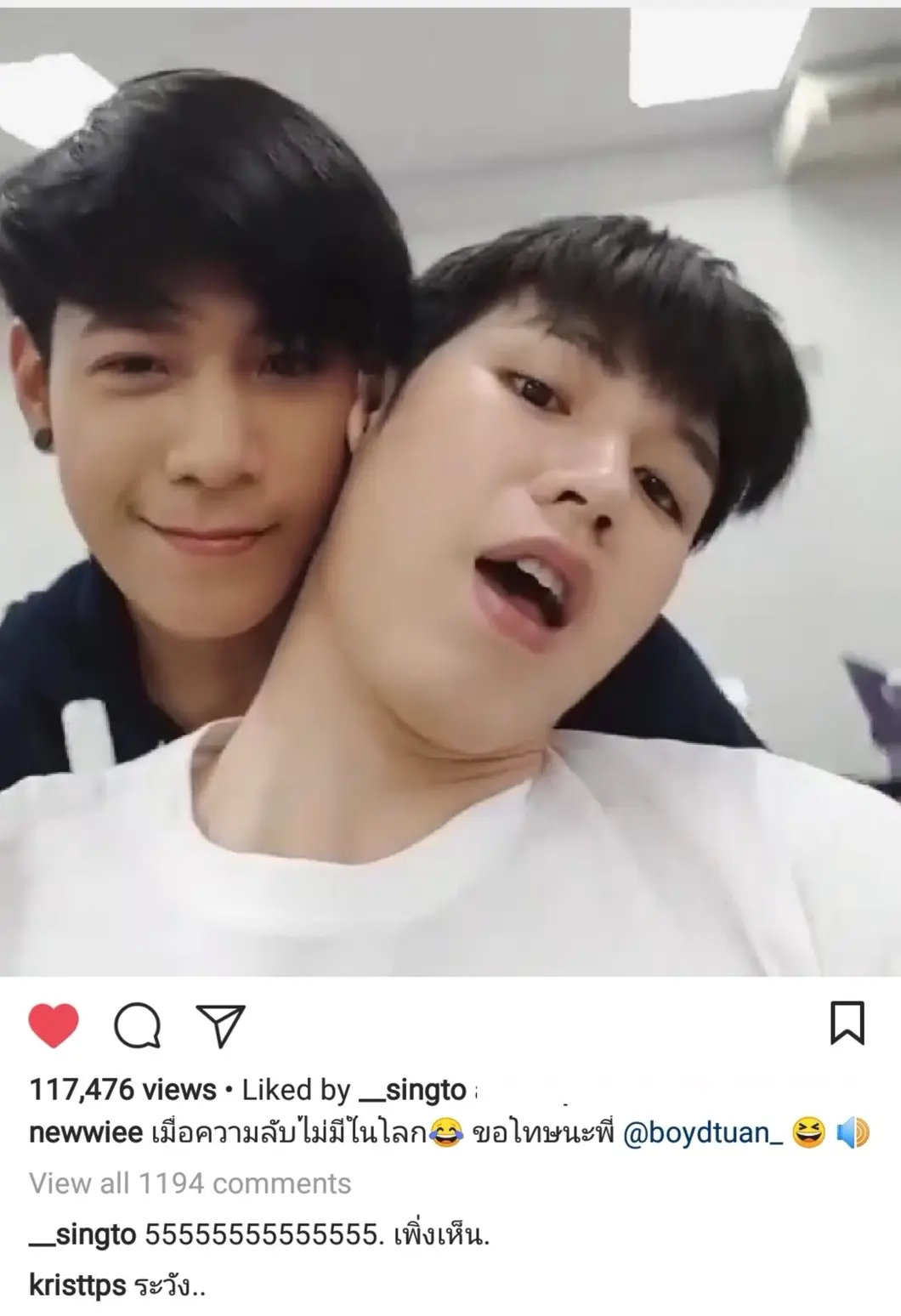Open __singto's profile from their comment
901x1316 pixels.
tap(83, 1235)
